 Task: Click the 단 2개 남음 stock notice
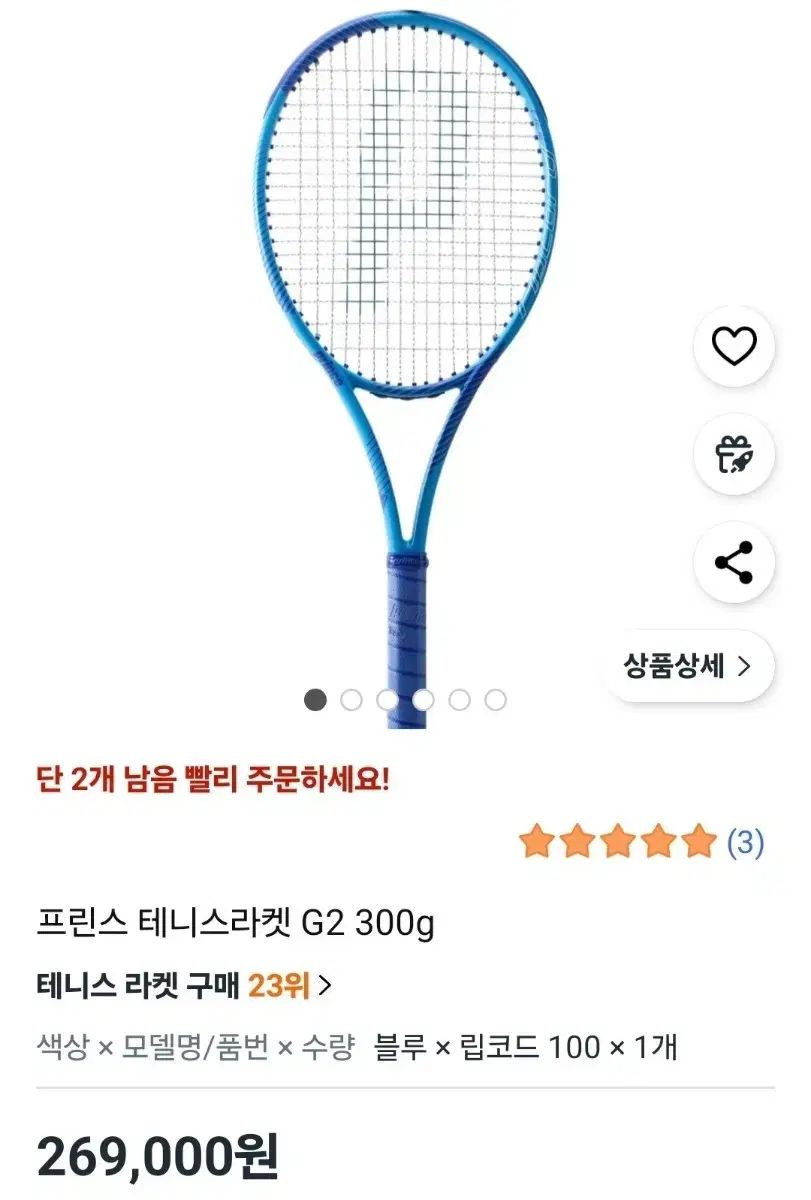pos(215,775)
